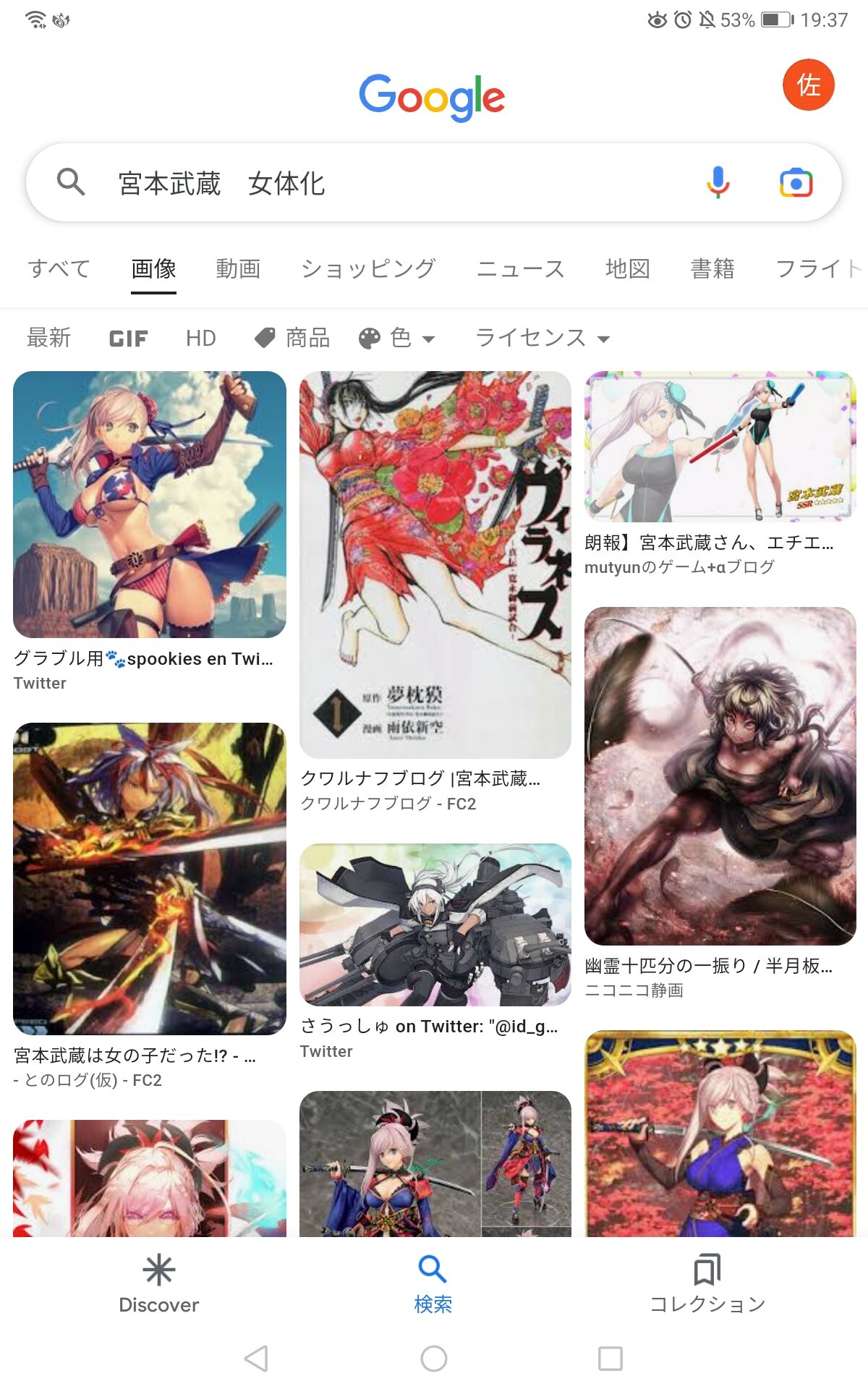
Task: Switch to the すべて tab
Action: click(59, 268)
